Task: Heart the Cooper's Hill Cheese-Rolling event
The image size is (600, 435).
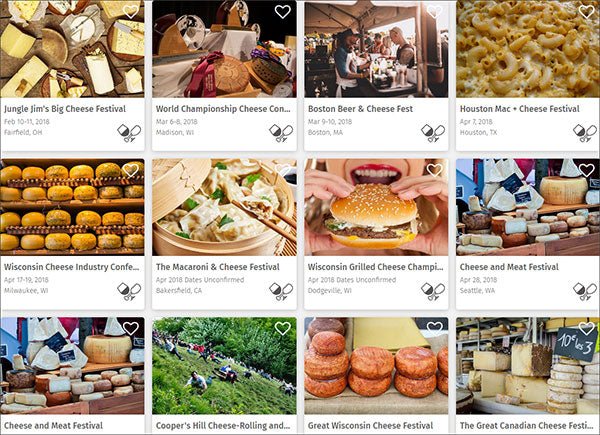Action: pyautogui.click(x=282, y=329)
